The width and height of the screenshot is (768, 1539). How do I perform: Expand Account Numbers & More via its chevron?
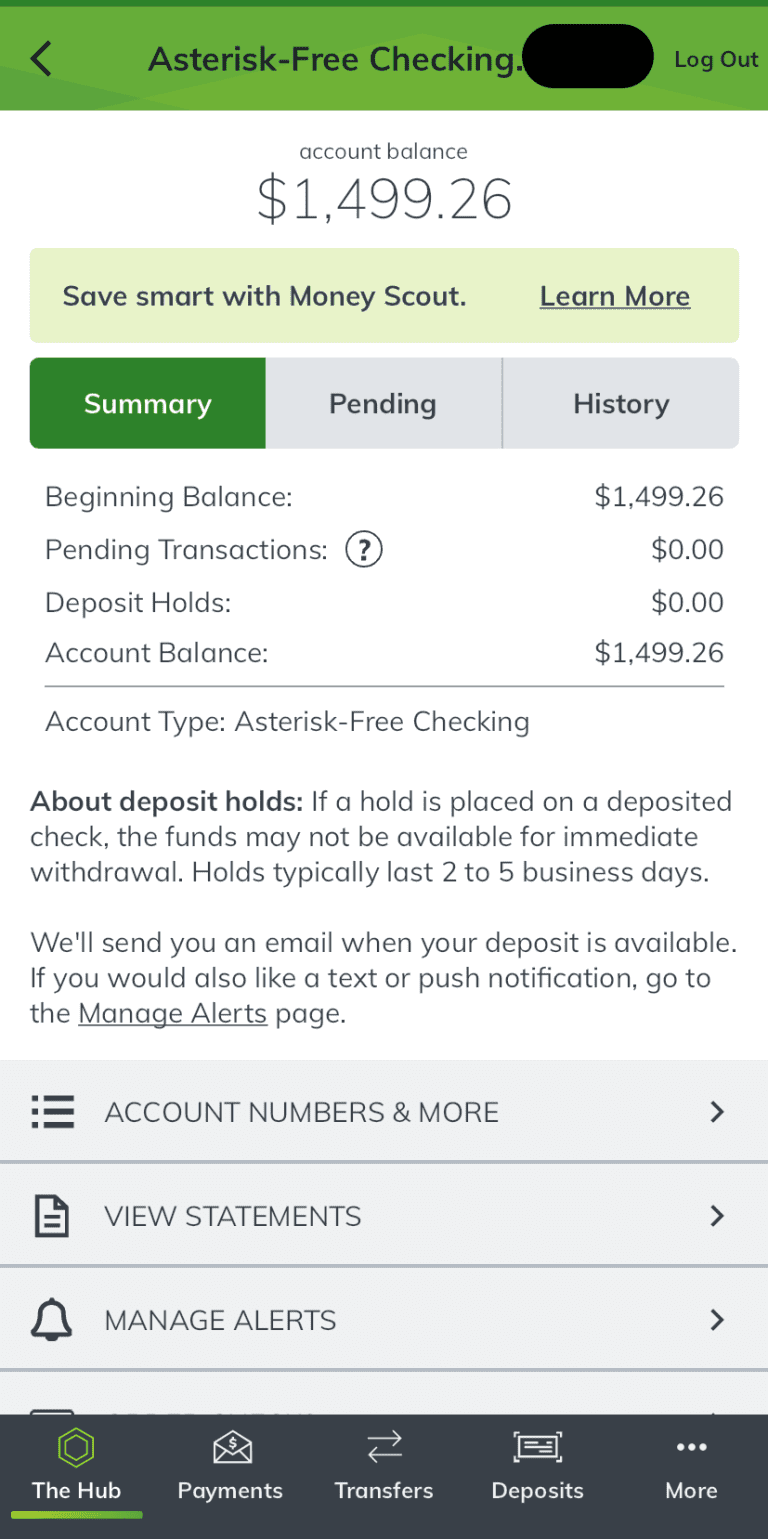click(x=716, y=1111)
